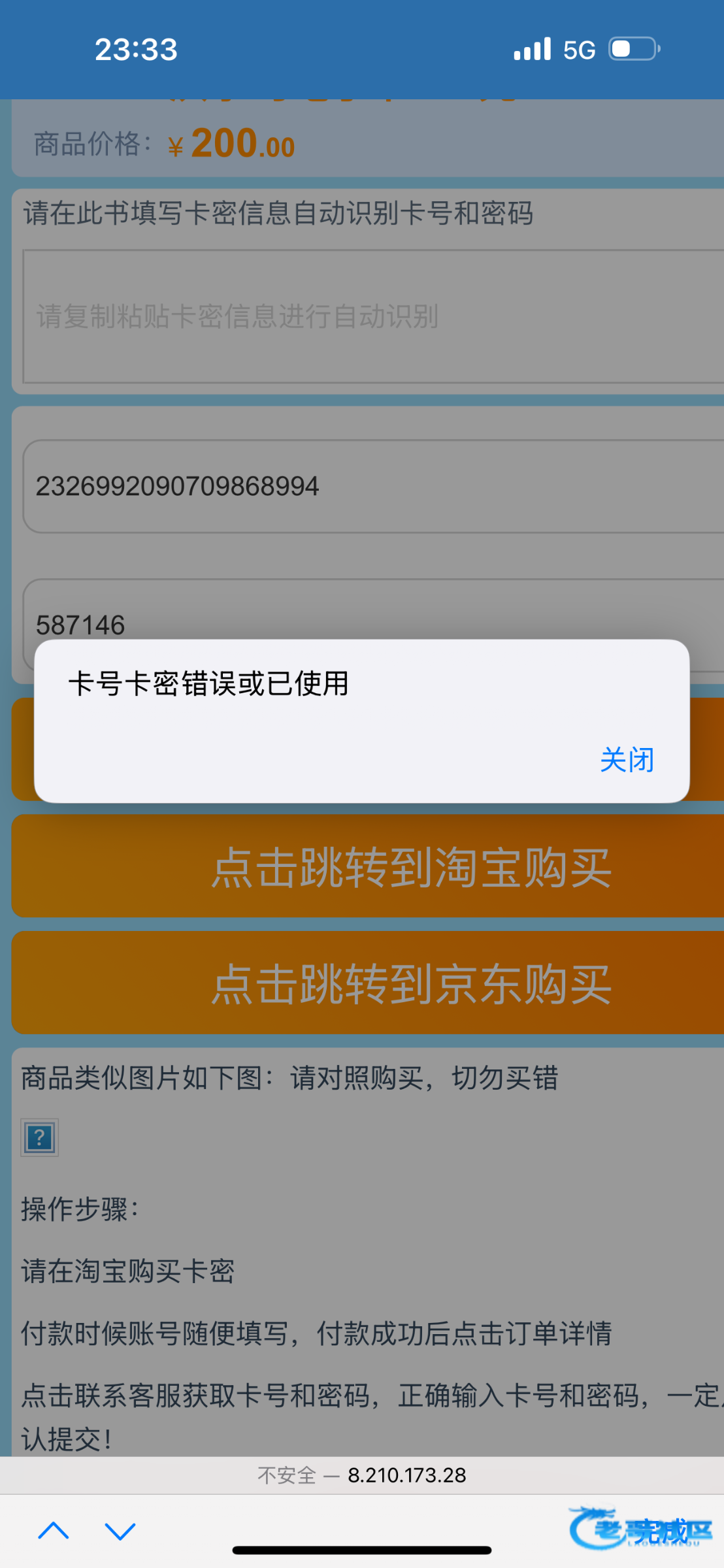This screenshot has height=1568, width=724.
Task: Tap 点击跳转到淘宝购买 button
Action: tap(368, 866)
